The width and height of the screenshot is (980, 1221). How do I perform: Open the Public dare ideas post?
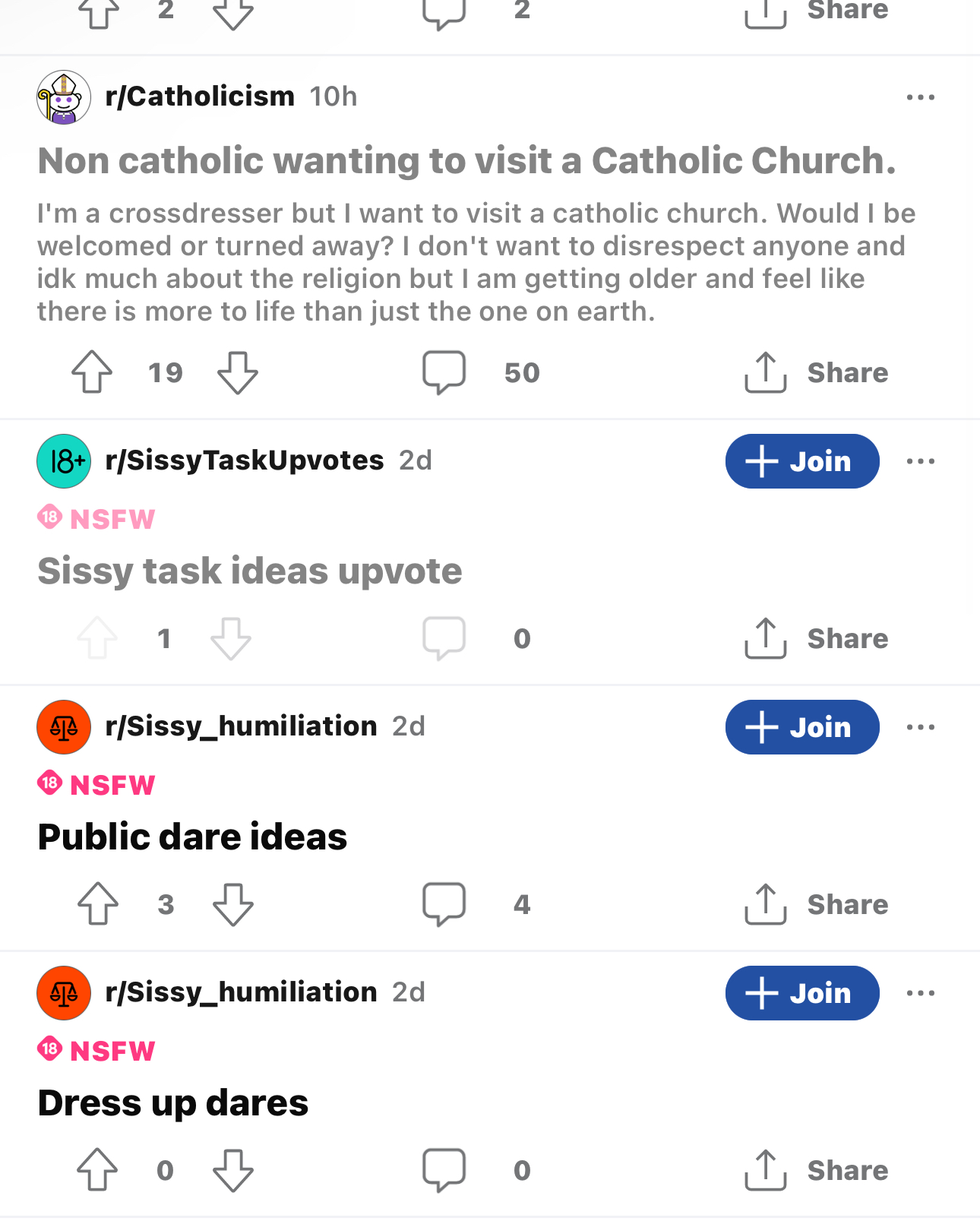(x=192, y=837)
